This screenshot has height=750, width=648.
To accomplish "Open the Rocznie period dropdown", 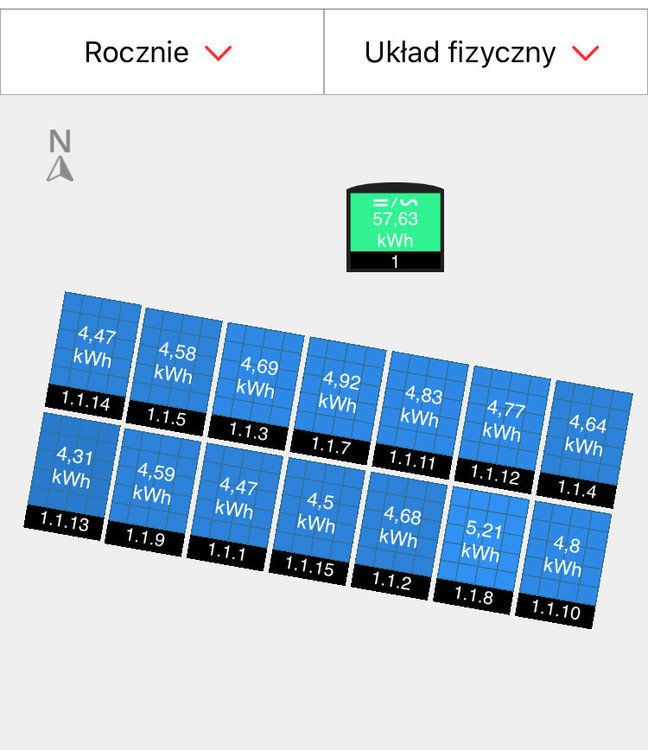I will 160,53.
